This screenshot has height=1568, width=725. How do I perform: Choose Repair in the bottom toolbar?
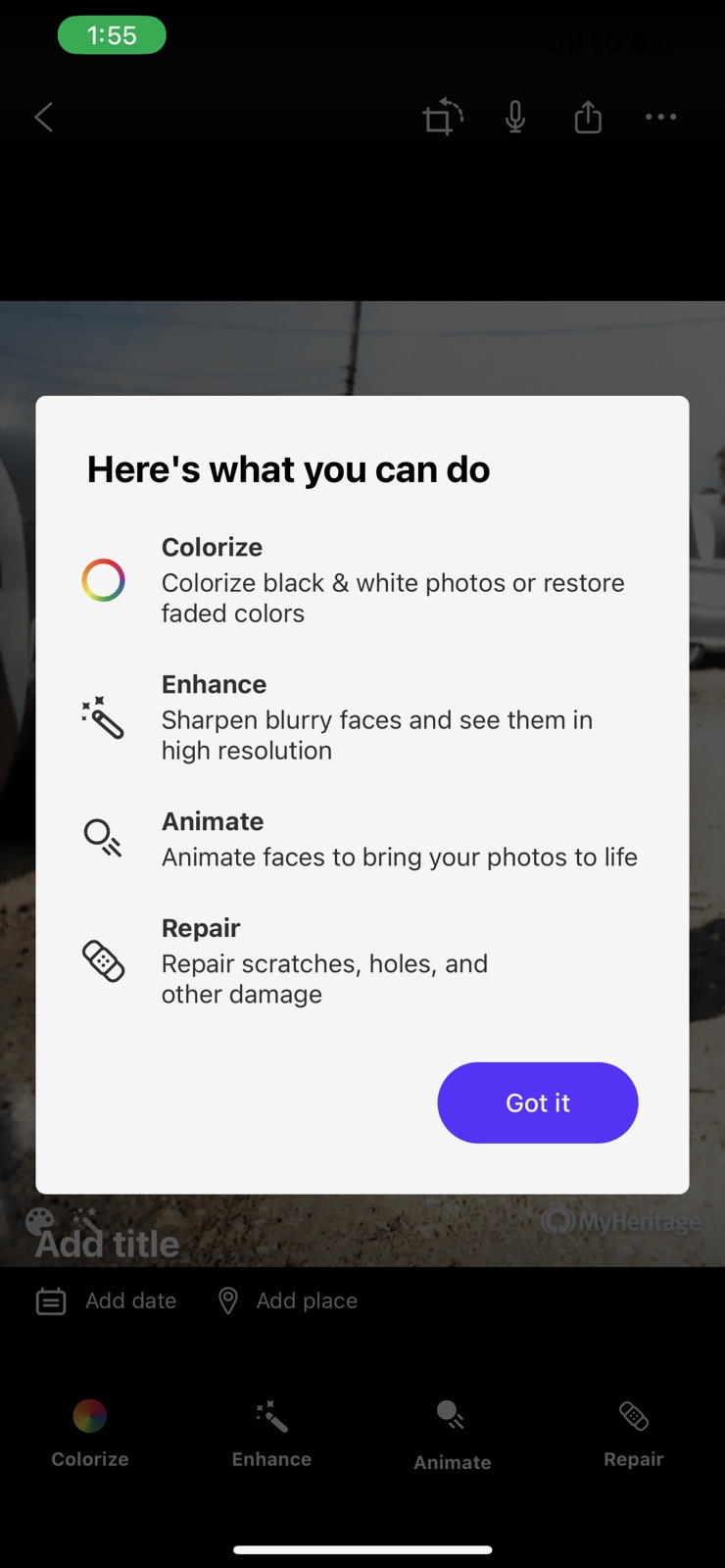tap(633, 1433)
